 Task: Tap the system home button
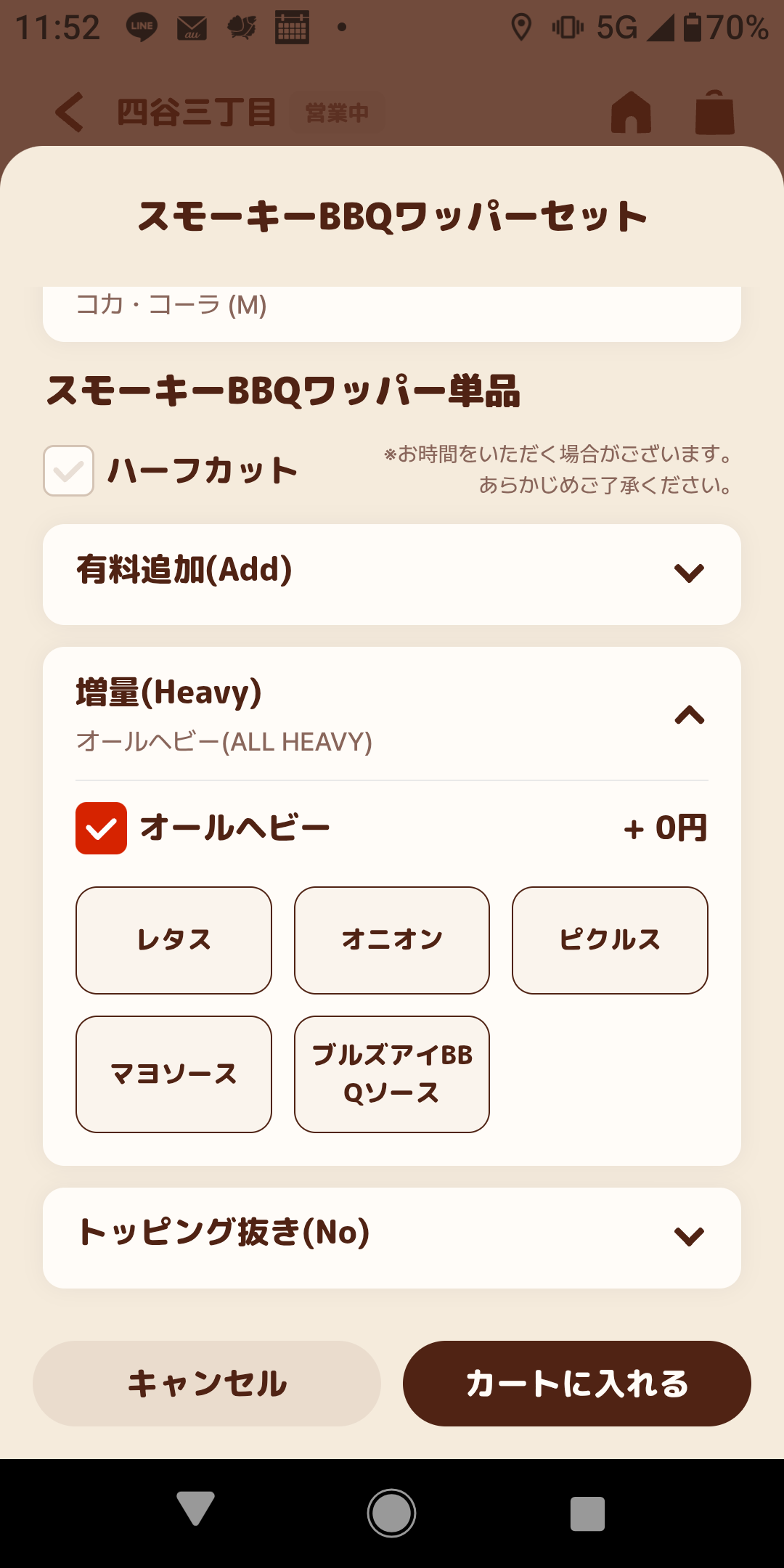391,1514
